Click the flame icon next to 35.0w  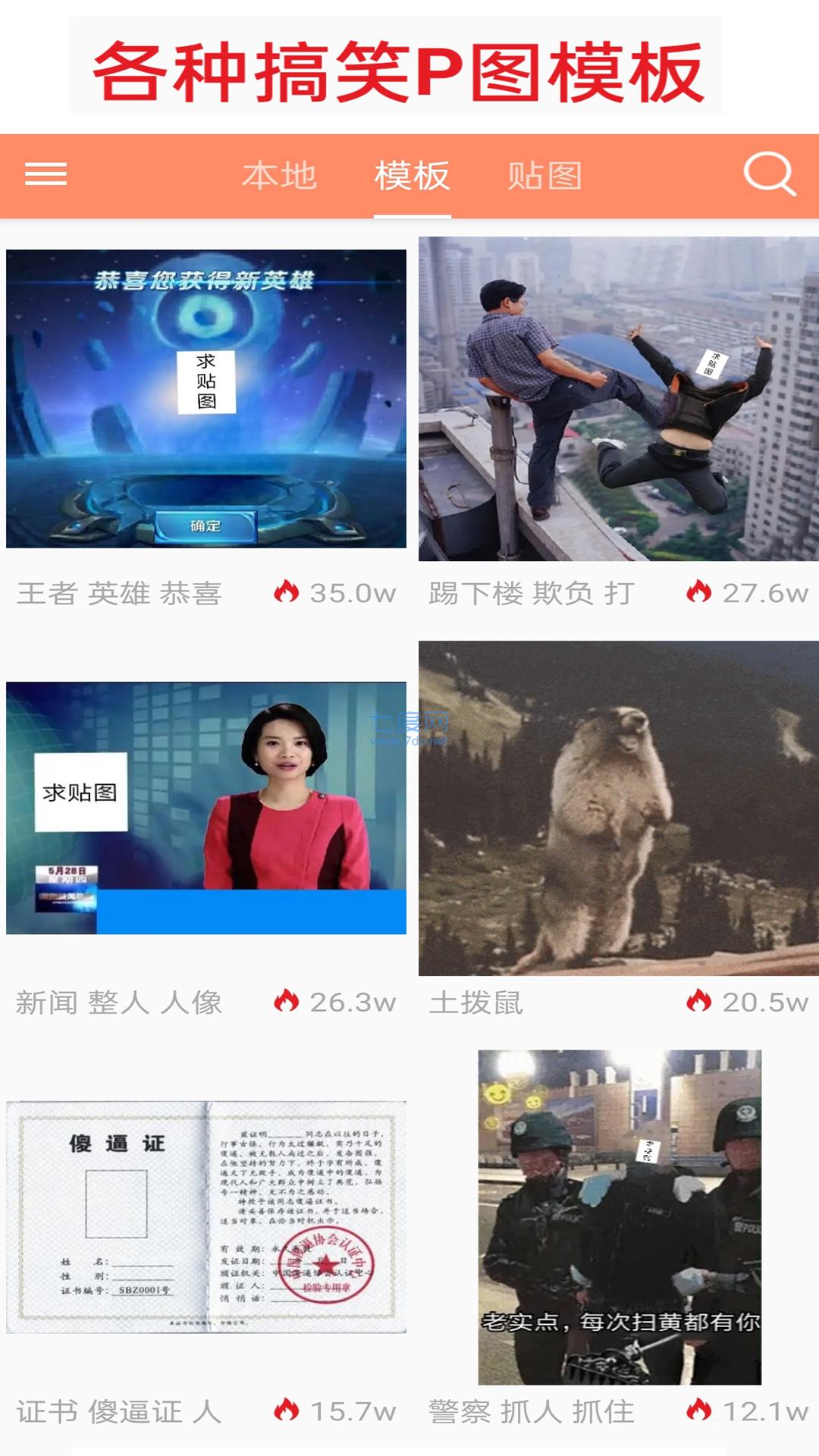click(x=288, y=594)
